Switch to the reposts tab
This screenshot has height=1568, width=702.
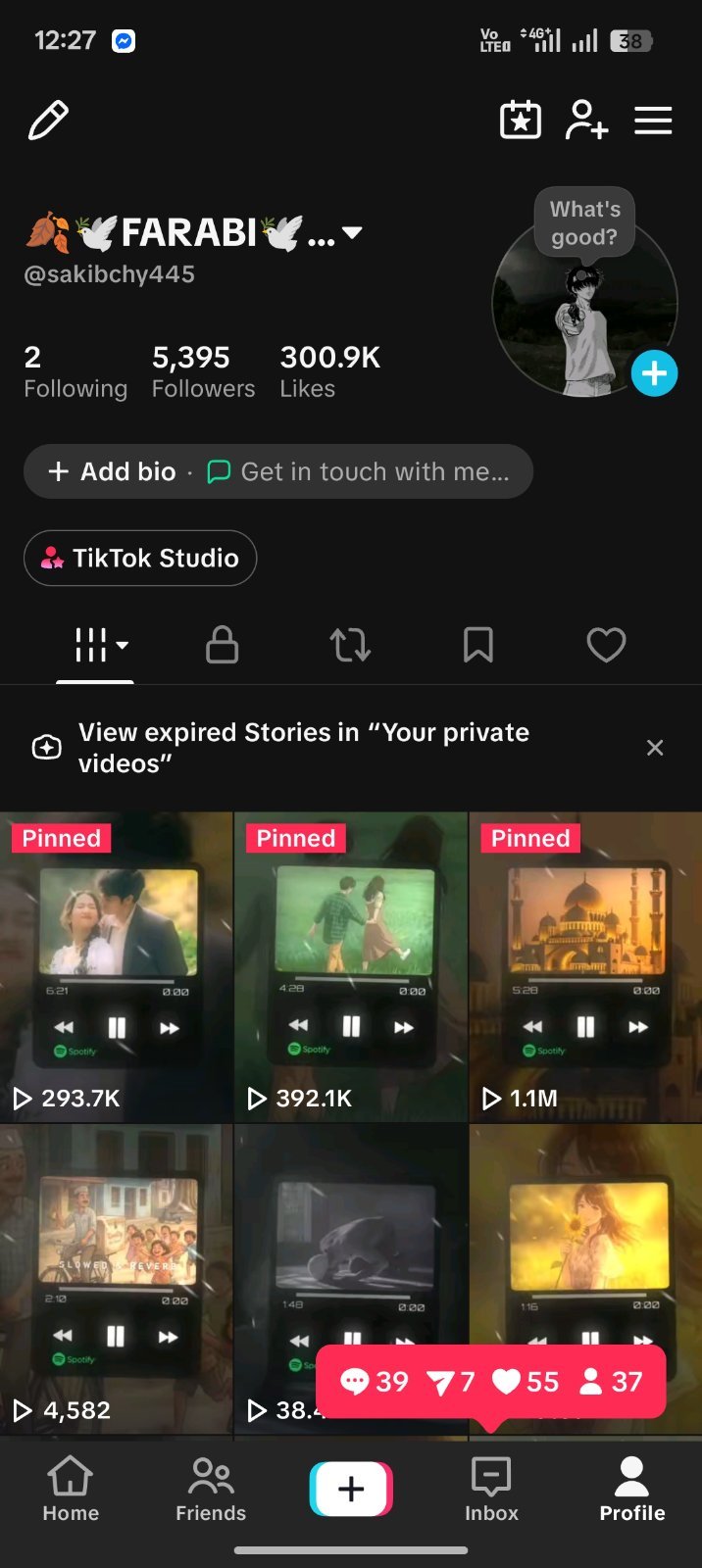pyautogui.click(x=350, y=645)
